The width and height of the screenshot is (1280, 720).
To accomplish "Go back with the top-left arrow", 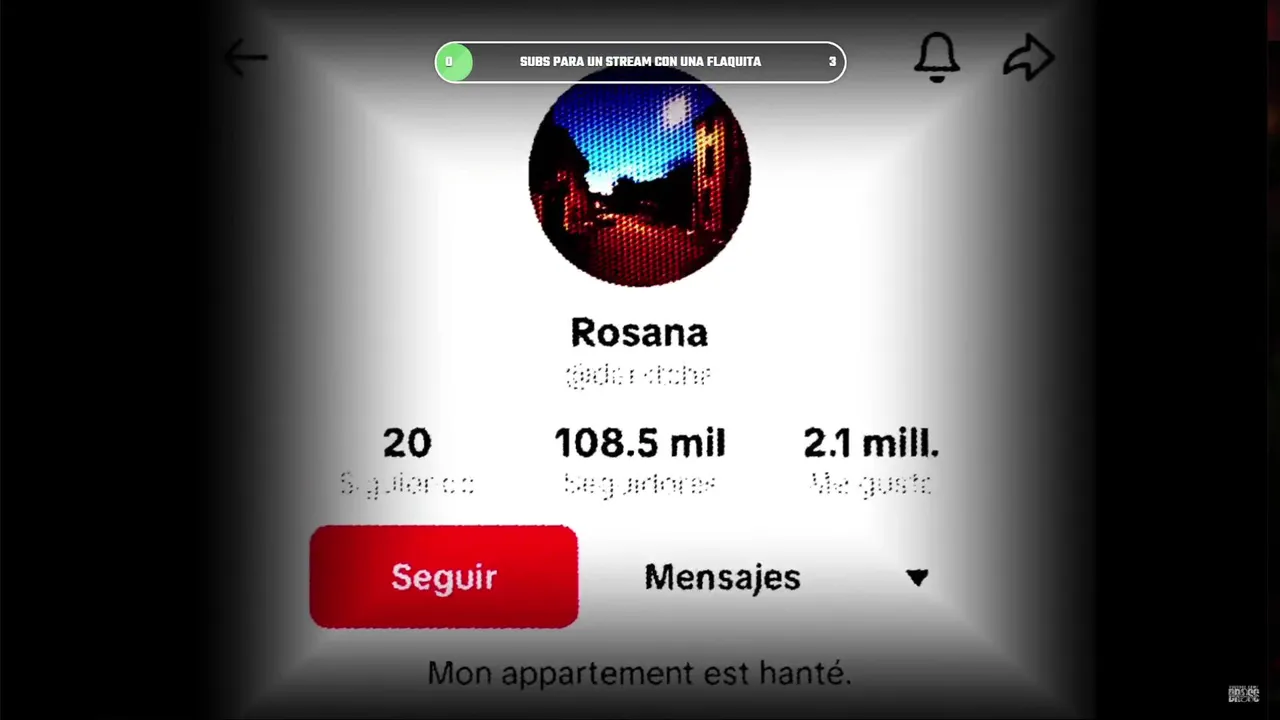I will 246,58.
